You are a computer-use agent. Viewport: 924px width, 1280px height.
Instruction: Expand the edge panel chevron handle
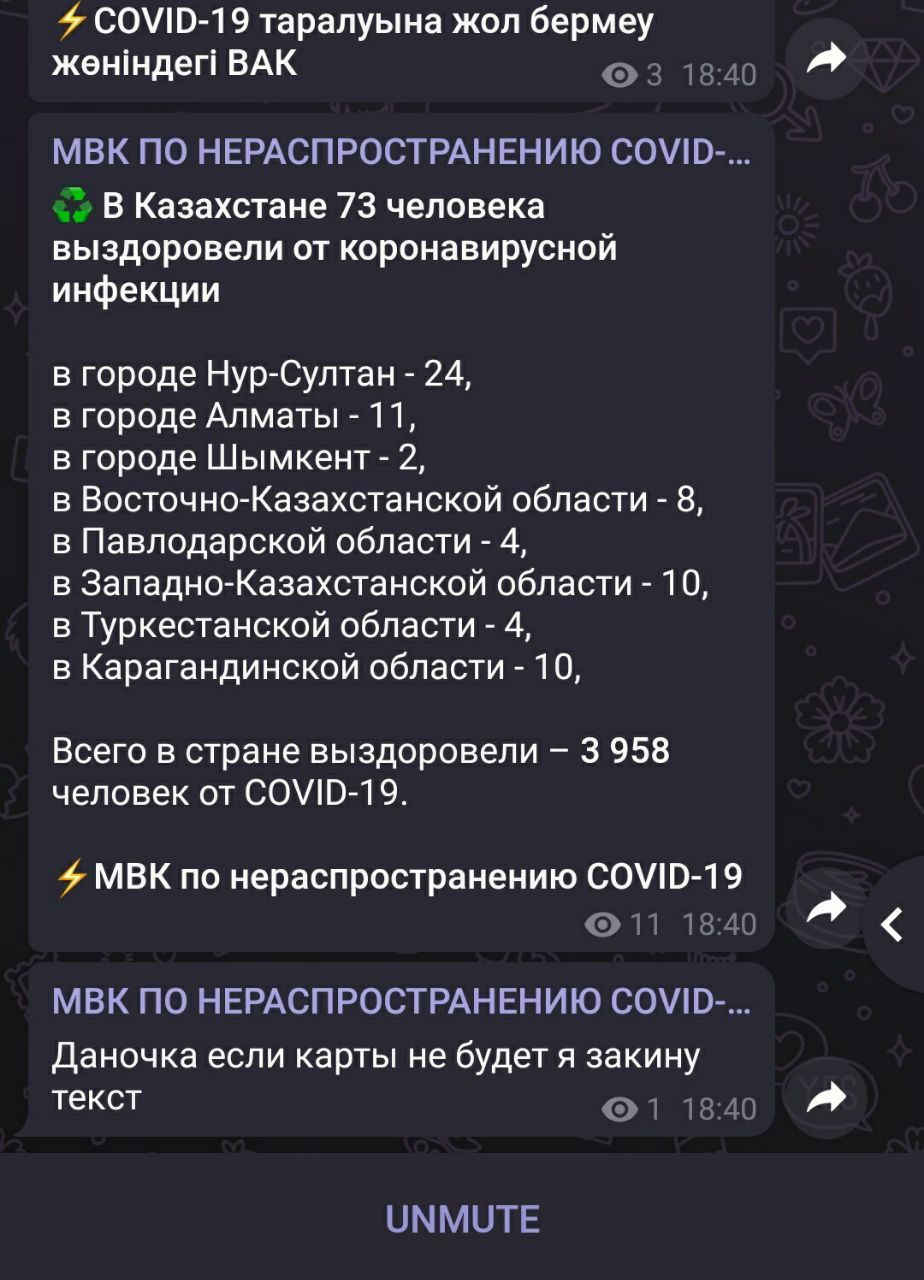(x=893, y=925)
